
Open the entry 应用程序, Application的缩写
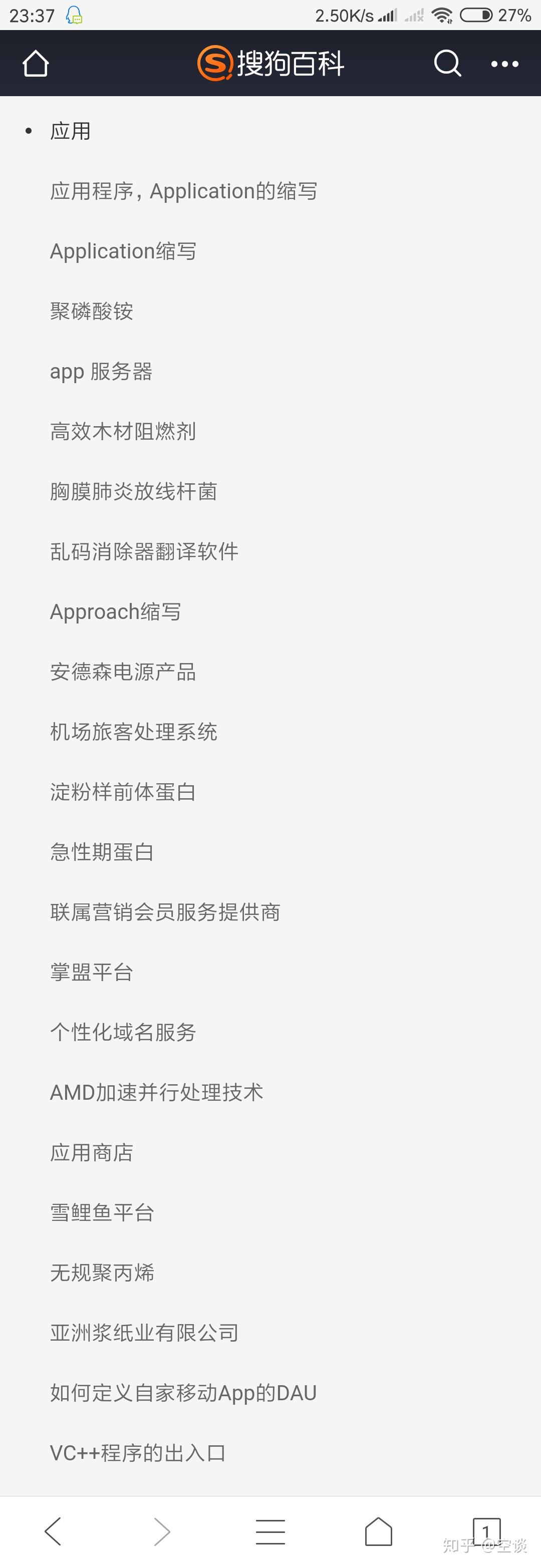(x=183, y=191)
